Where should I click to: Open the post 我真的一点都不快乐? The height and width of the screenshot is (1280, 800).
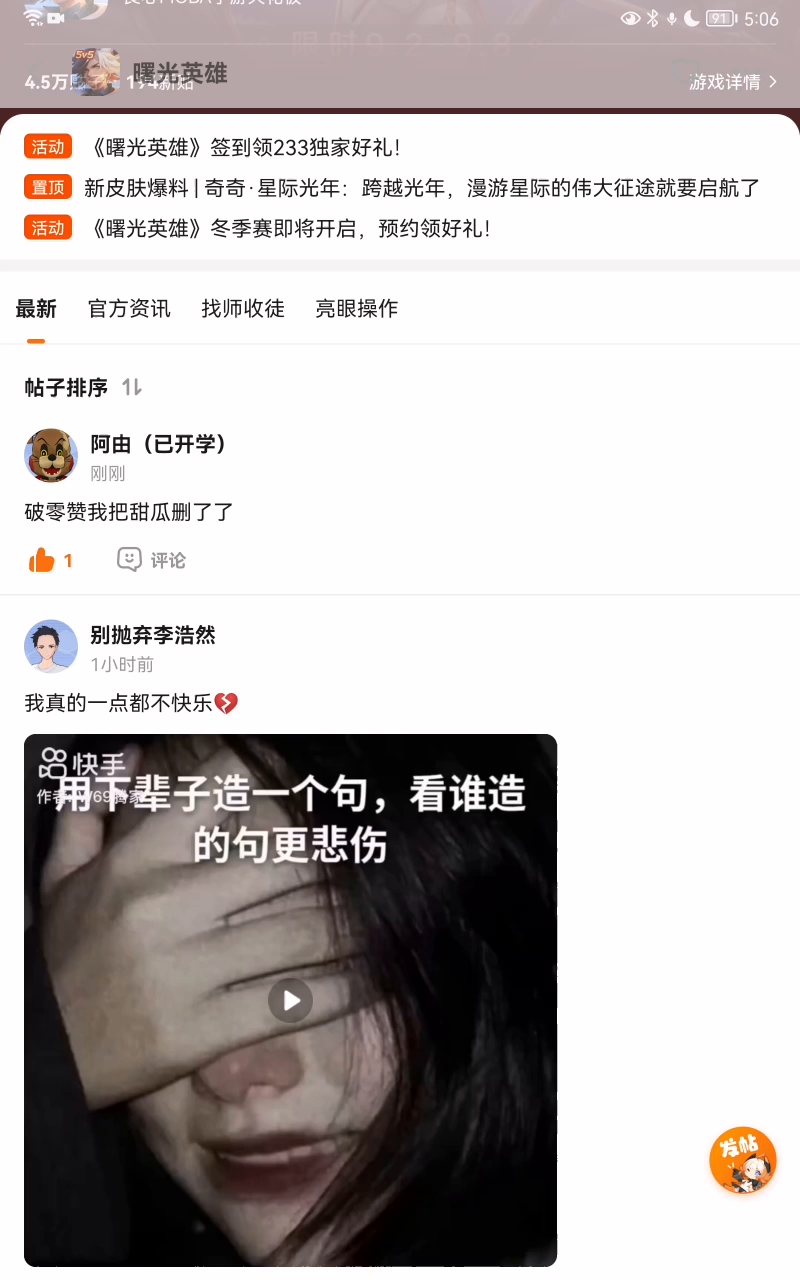pos(120,704)
